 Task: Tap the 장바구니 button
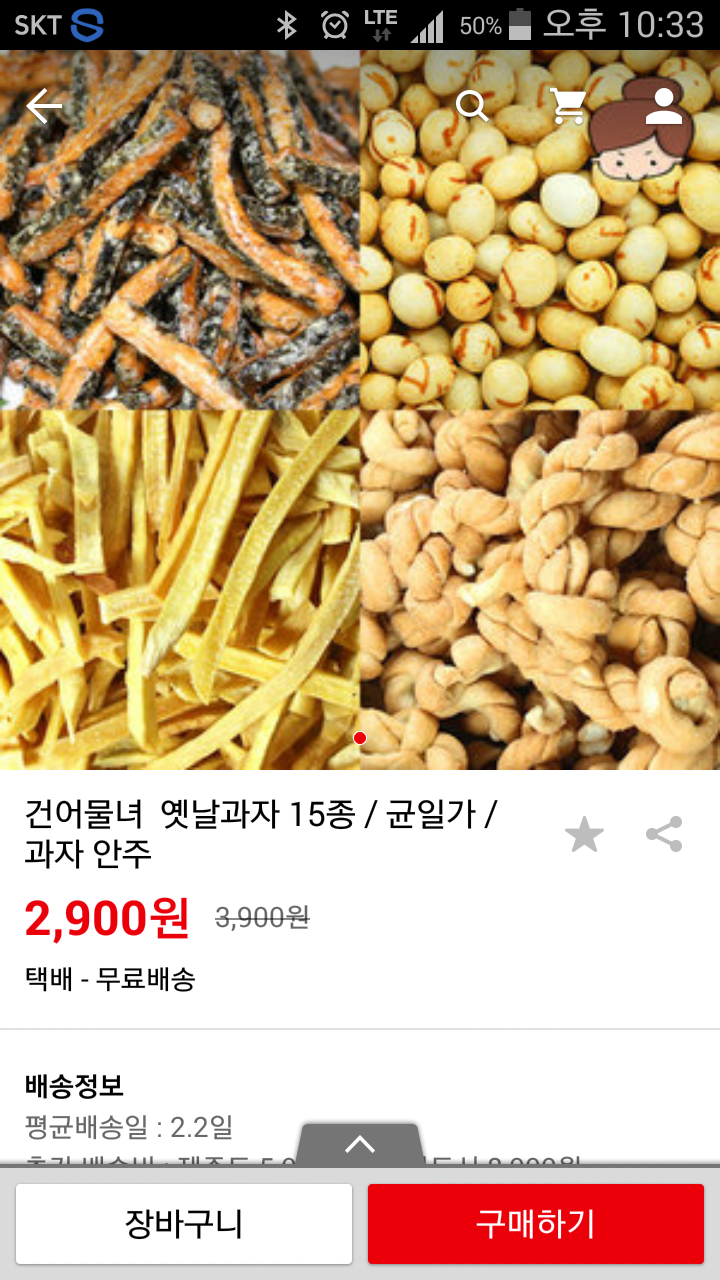coord(184,1224)
